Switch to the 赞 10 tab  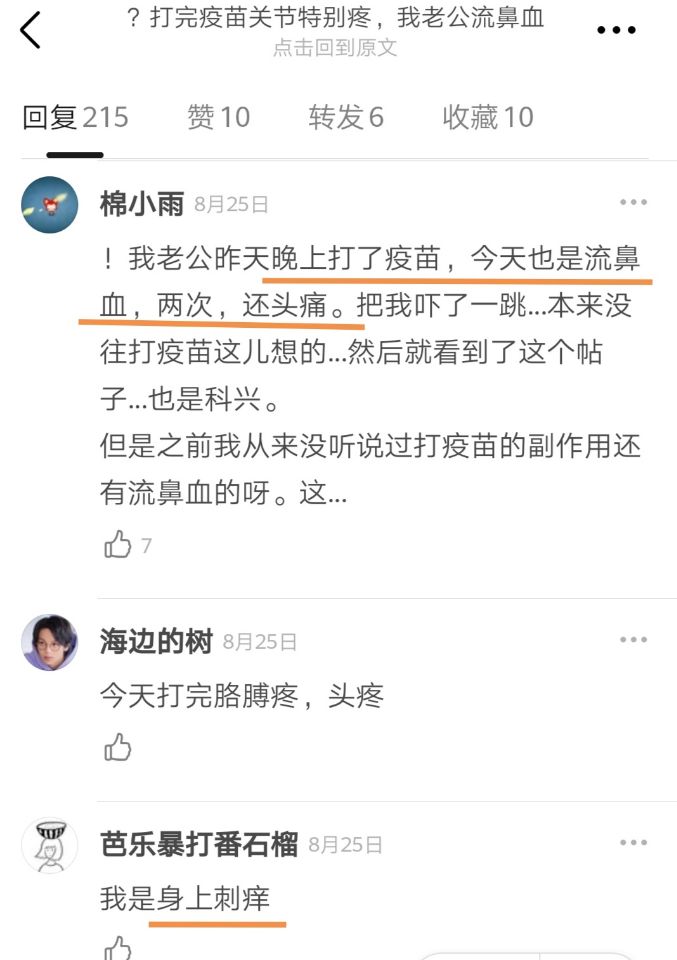coord(218,118)
